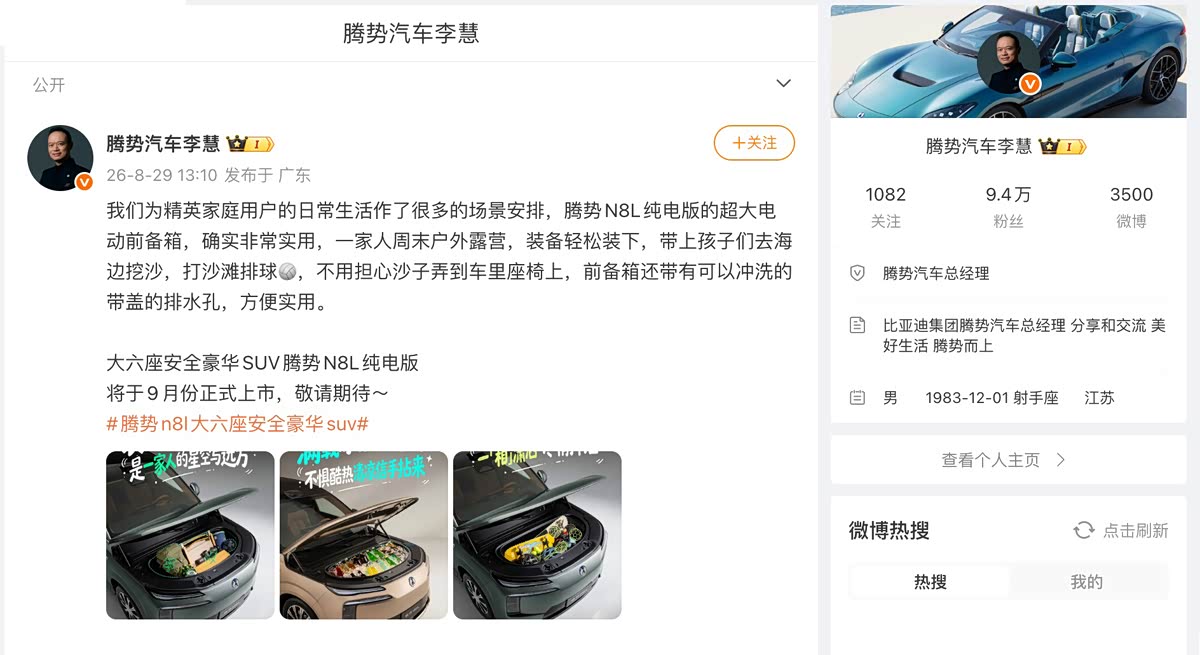Expand the chevron next to 公开

click(x=783, y=84)
